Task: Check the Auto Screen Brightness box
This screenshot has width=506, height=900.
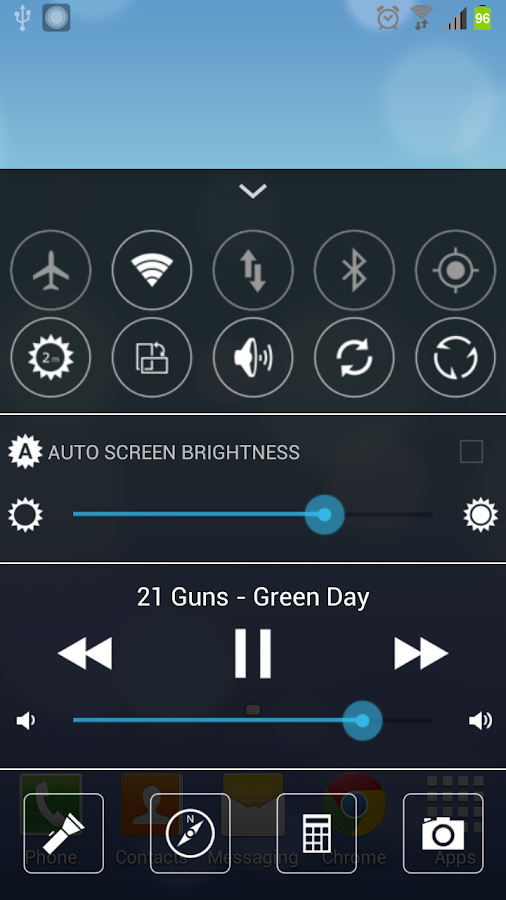Action: click(x=471, y=452)
